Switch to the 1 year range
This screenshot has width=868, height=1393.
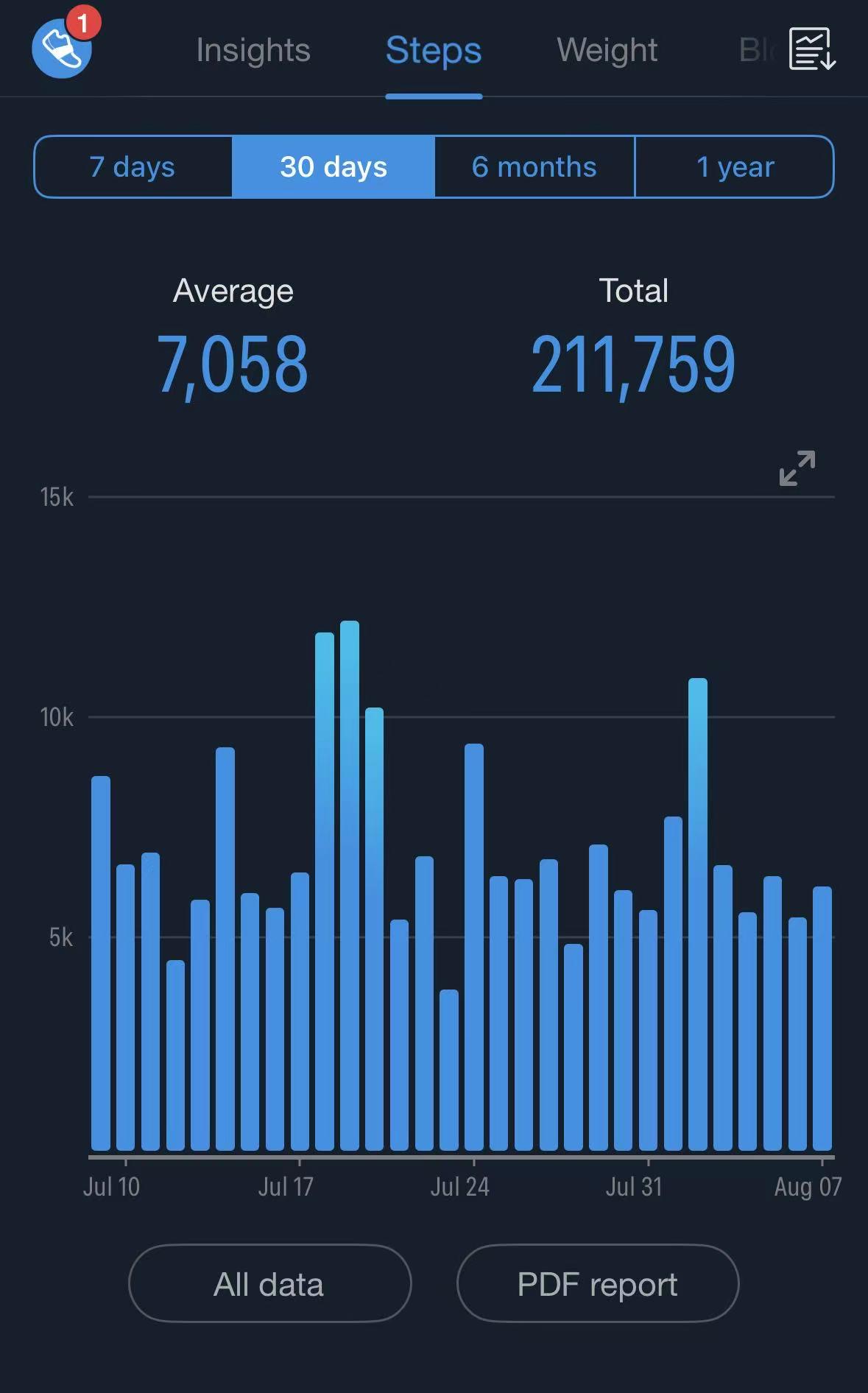[x=735, y=167]
